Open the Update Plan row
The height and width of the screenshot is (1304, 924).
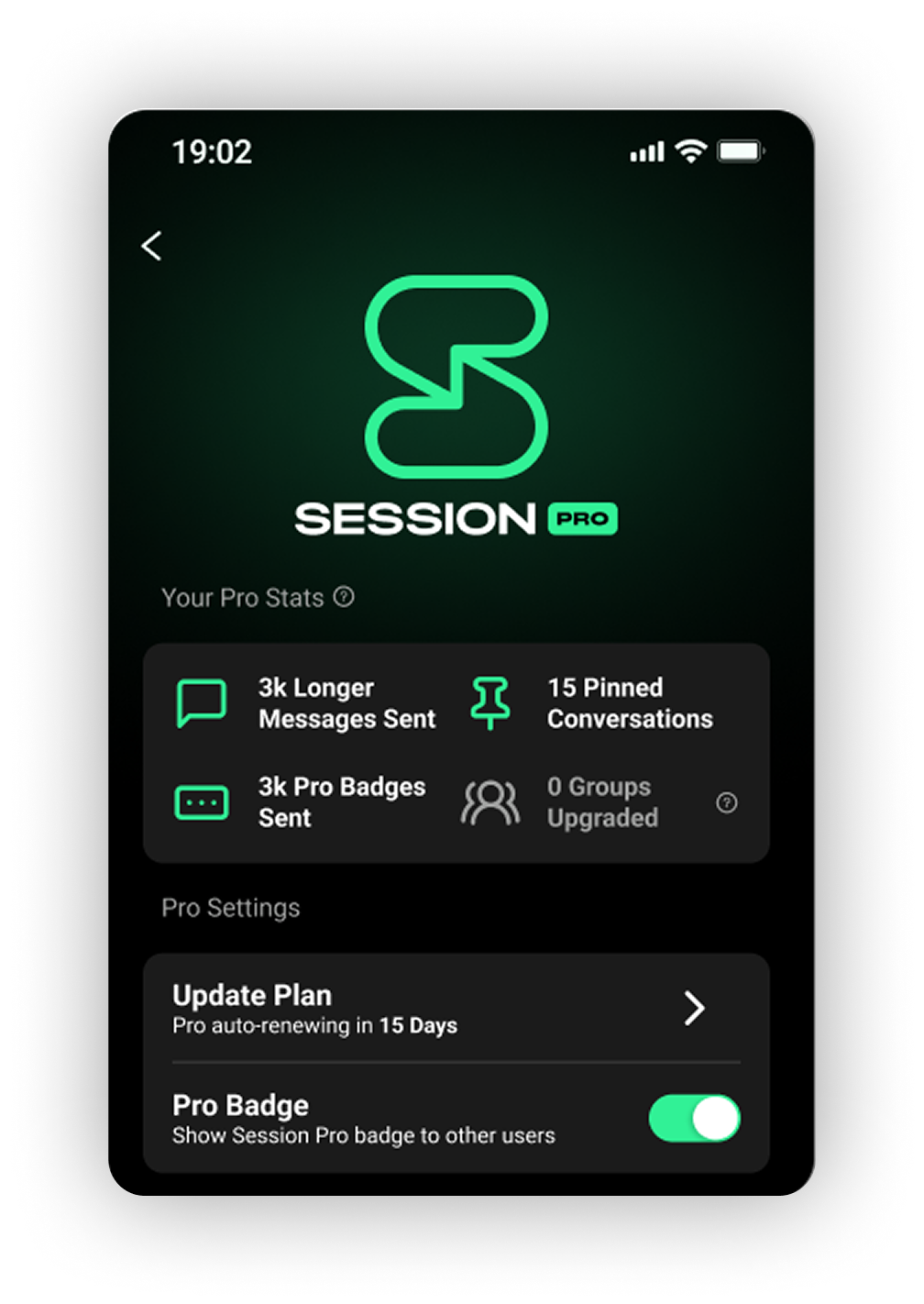[456, 1008]
